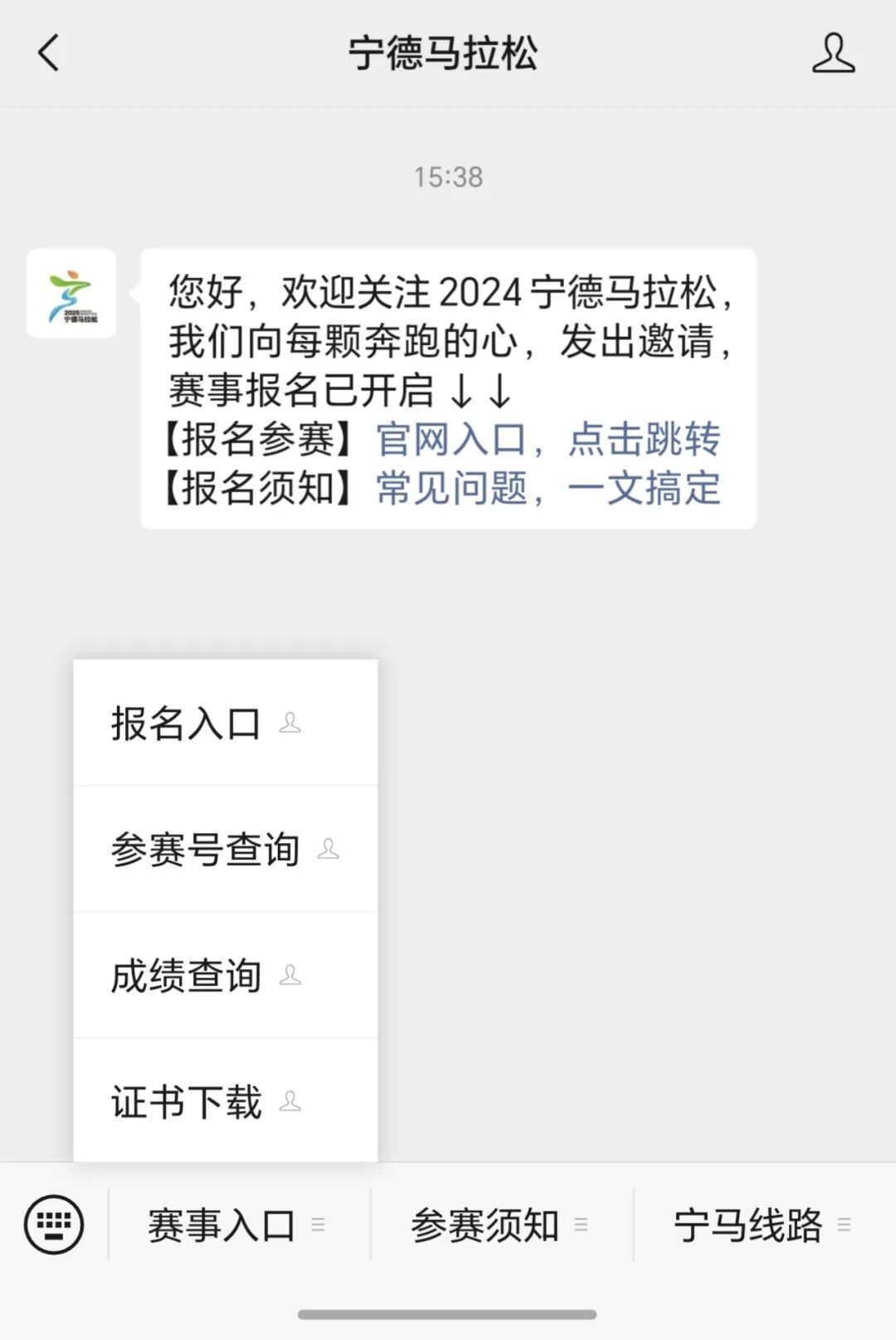Tap the 15:38 timestamp
This screenshot has height=1340, width=896.
448,175
